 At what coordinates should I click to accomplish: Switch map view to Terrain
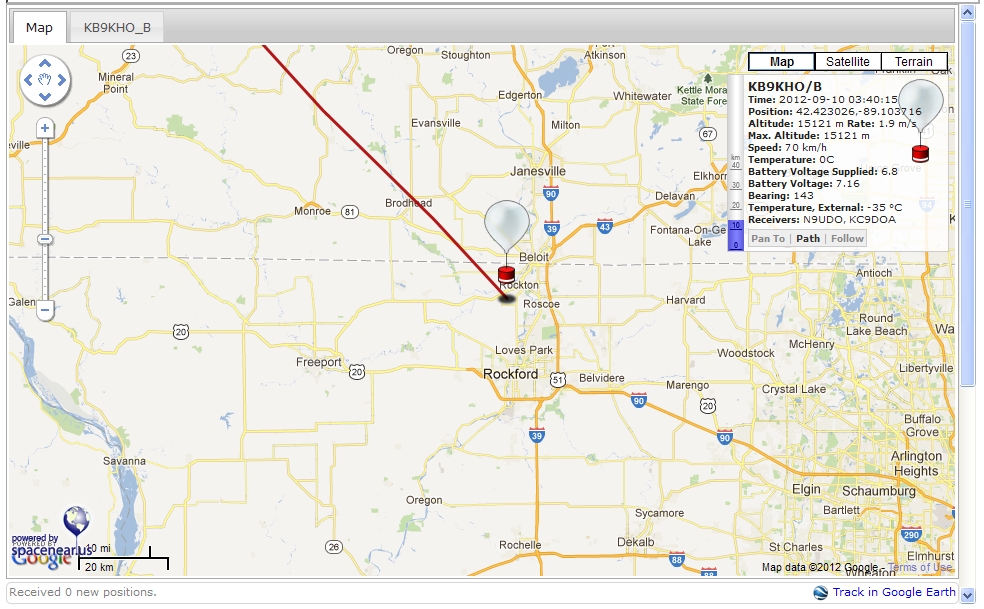(x=913, y=62)
